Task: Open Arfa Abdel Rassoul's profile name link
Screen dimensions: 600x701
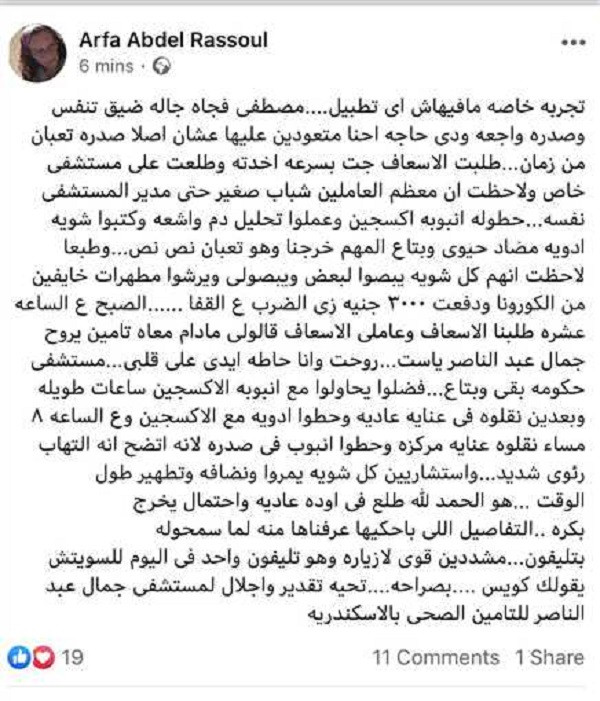Action: tap(161, 40)
